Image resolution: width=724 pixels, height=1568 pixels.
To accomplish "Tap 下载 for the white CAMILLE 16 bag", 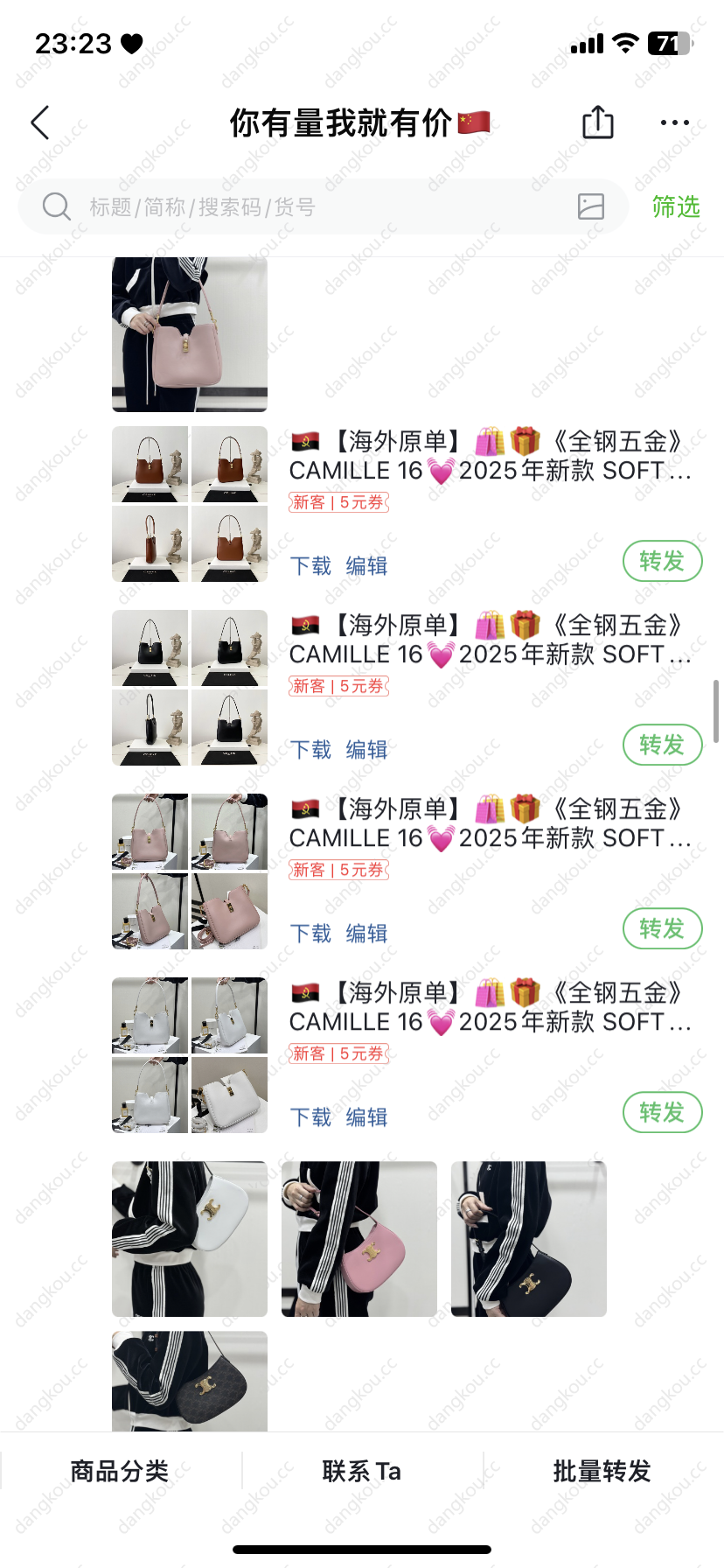I will coord(311,1117).
